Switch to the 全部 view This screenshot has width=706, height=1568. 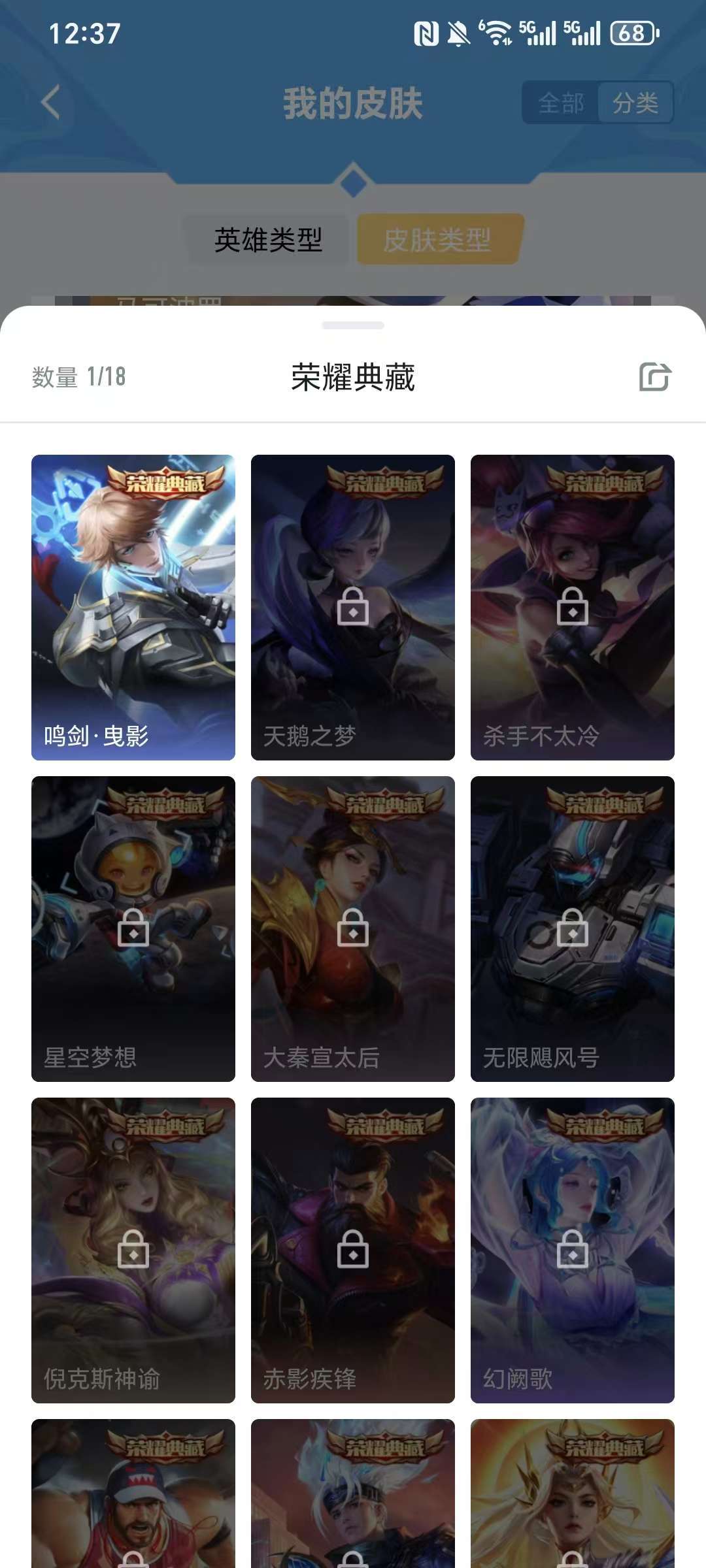(x=561, y=103)
